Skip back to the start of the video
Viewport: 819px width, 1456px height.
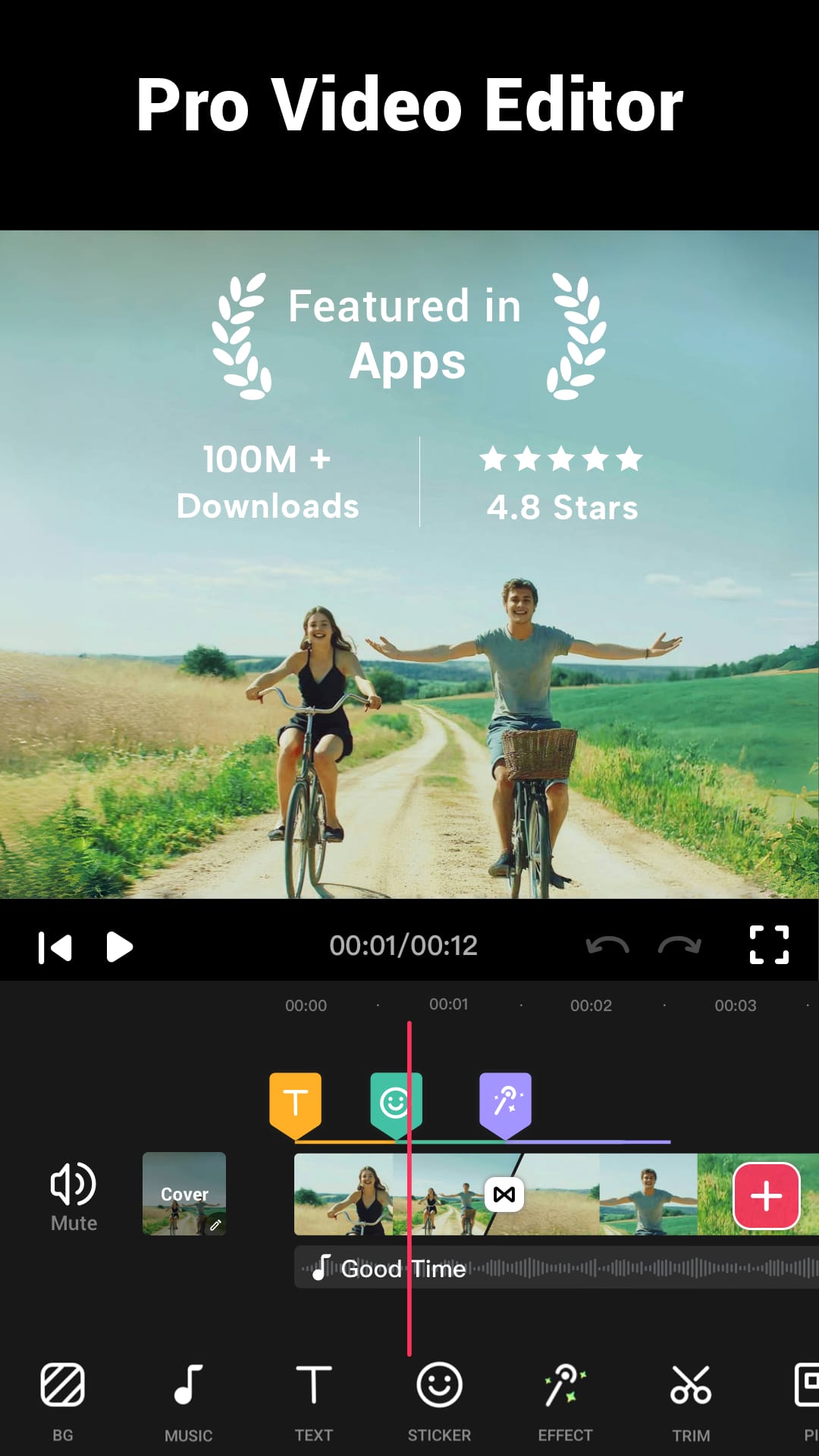click(55, 945)
